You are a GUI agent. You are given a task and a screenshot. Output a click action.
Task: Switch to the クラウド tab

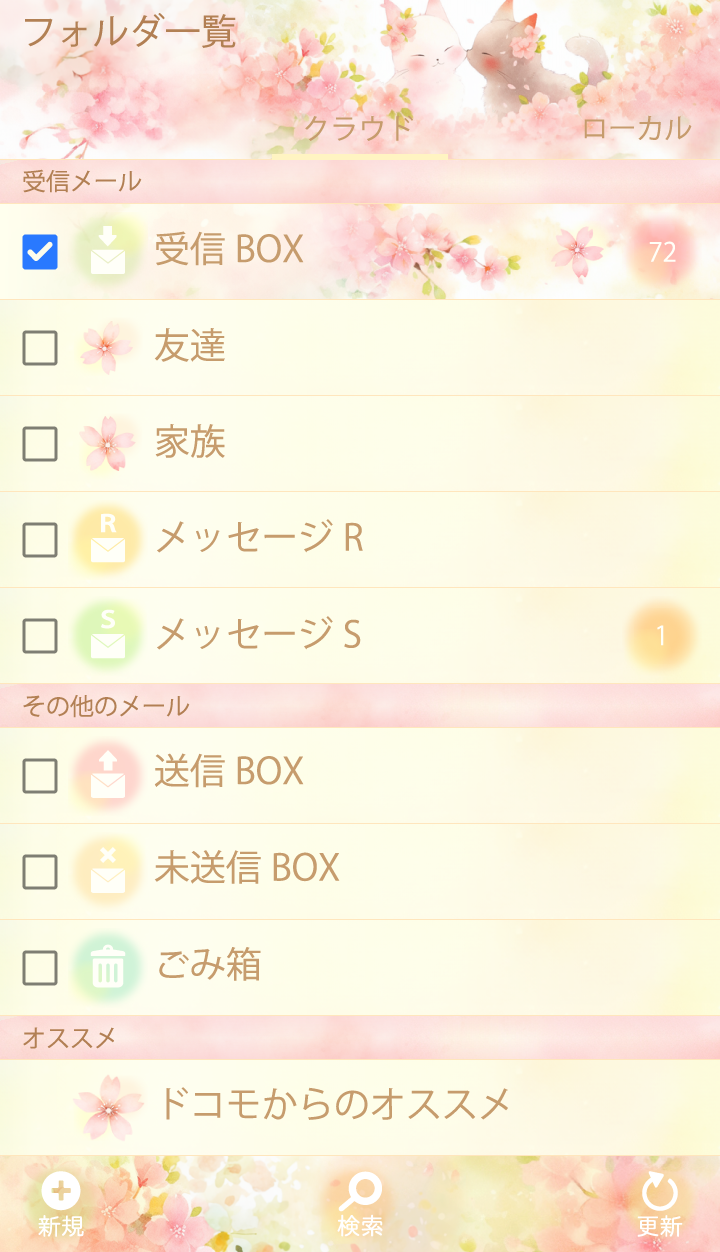(358, 128)
